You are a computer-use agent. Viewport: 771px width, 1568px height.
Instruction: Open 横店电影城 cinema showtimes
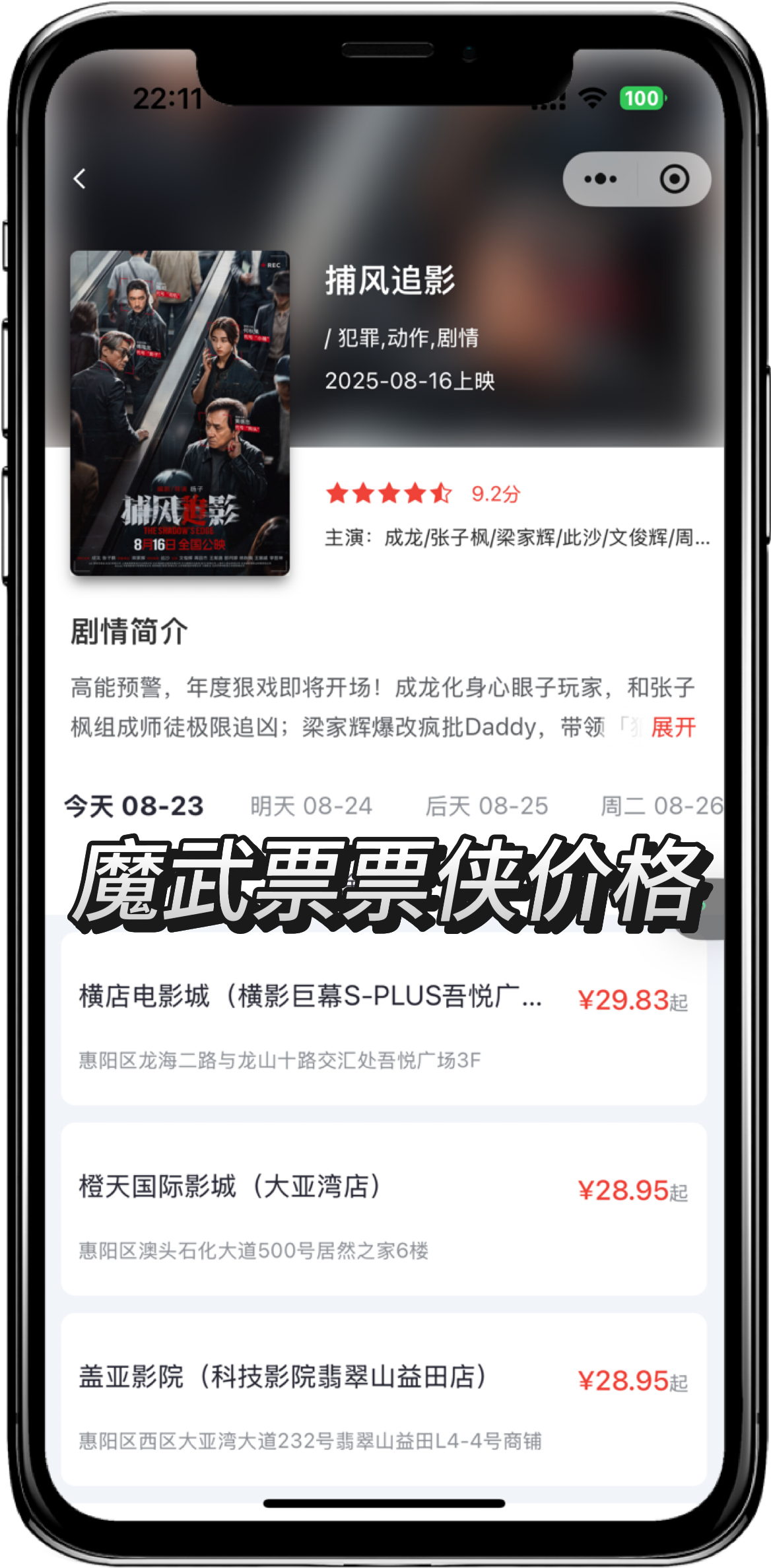tap(384, 1021)
